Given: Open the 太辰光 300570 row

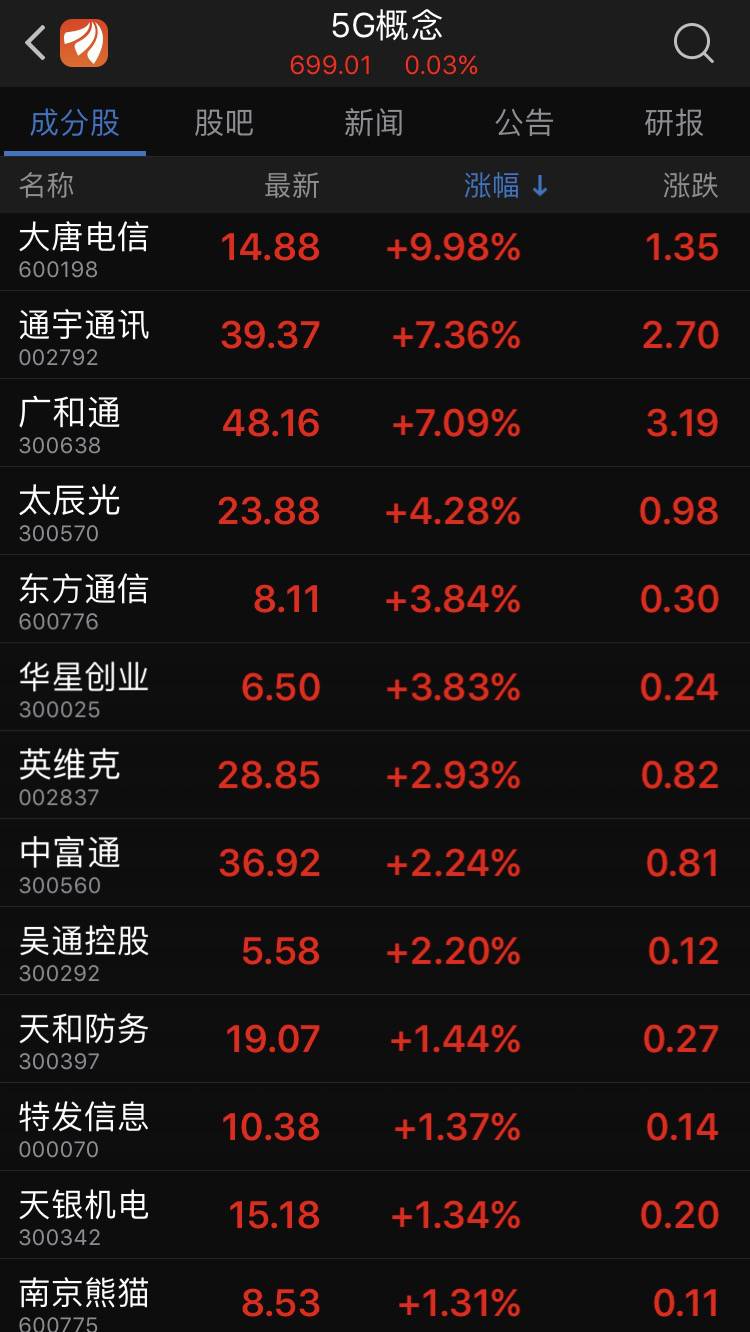Looking at the screenshot, I should tap(375, 511).
